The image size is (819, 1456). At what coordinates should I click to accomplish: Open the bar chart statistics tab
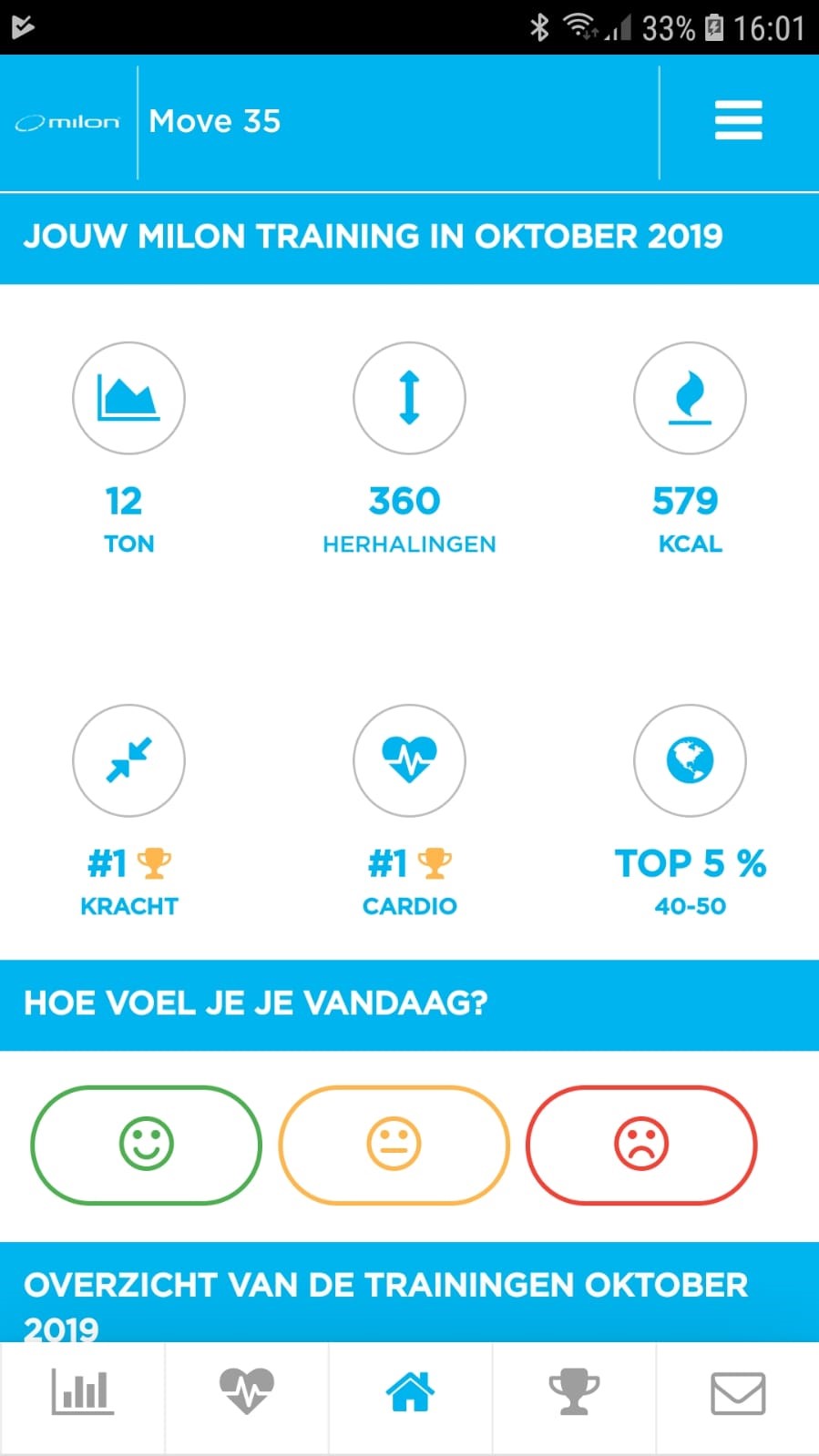pyautogui.click(x=82, y=1392)
